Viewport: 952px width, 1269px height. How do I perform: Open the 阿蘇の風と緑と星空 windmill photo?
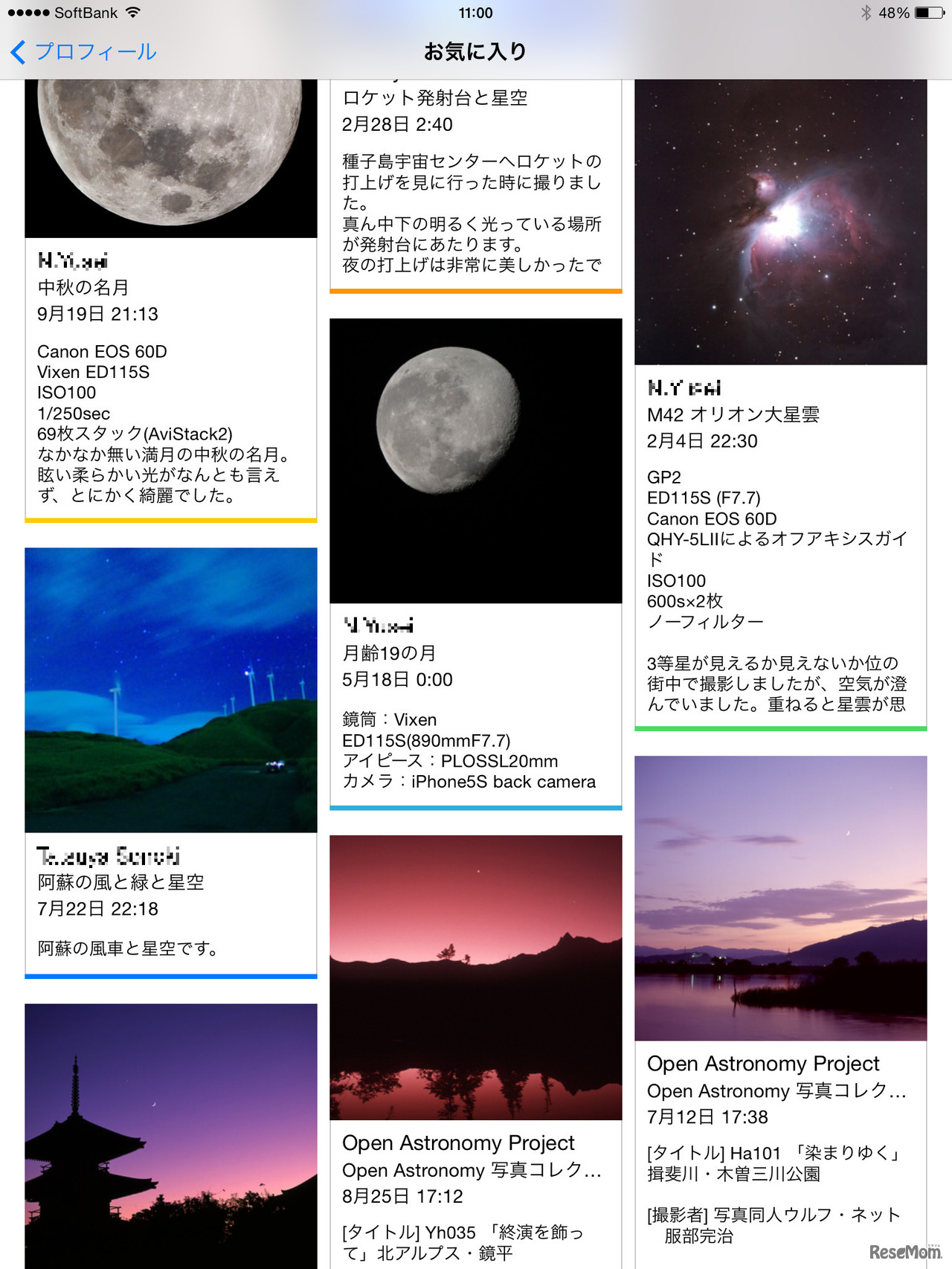click(x=170, y=692)
